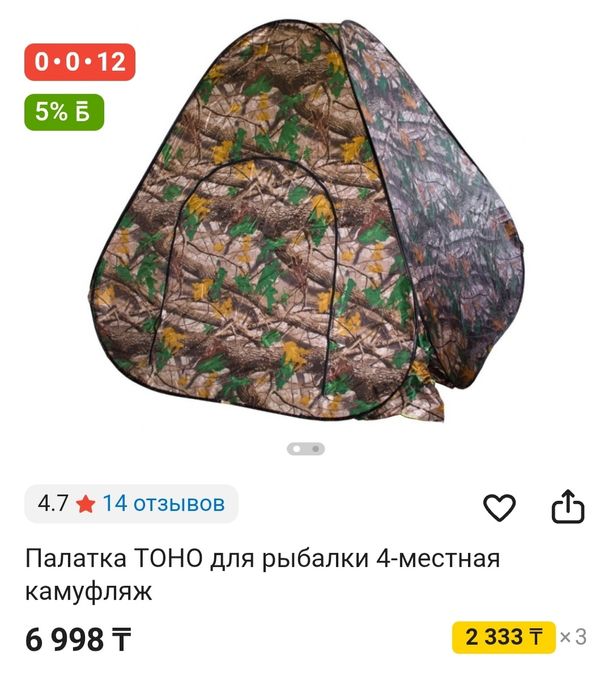Tap the image page indicator dots
The height and width of the screenshot is (699, 612).
tap(305, 449)
